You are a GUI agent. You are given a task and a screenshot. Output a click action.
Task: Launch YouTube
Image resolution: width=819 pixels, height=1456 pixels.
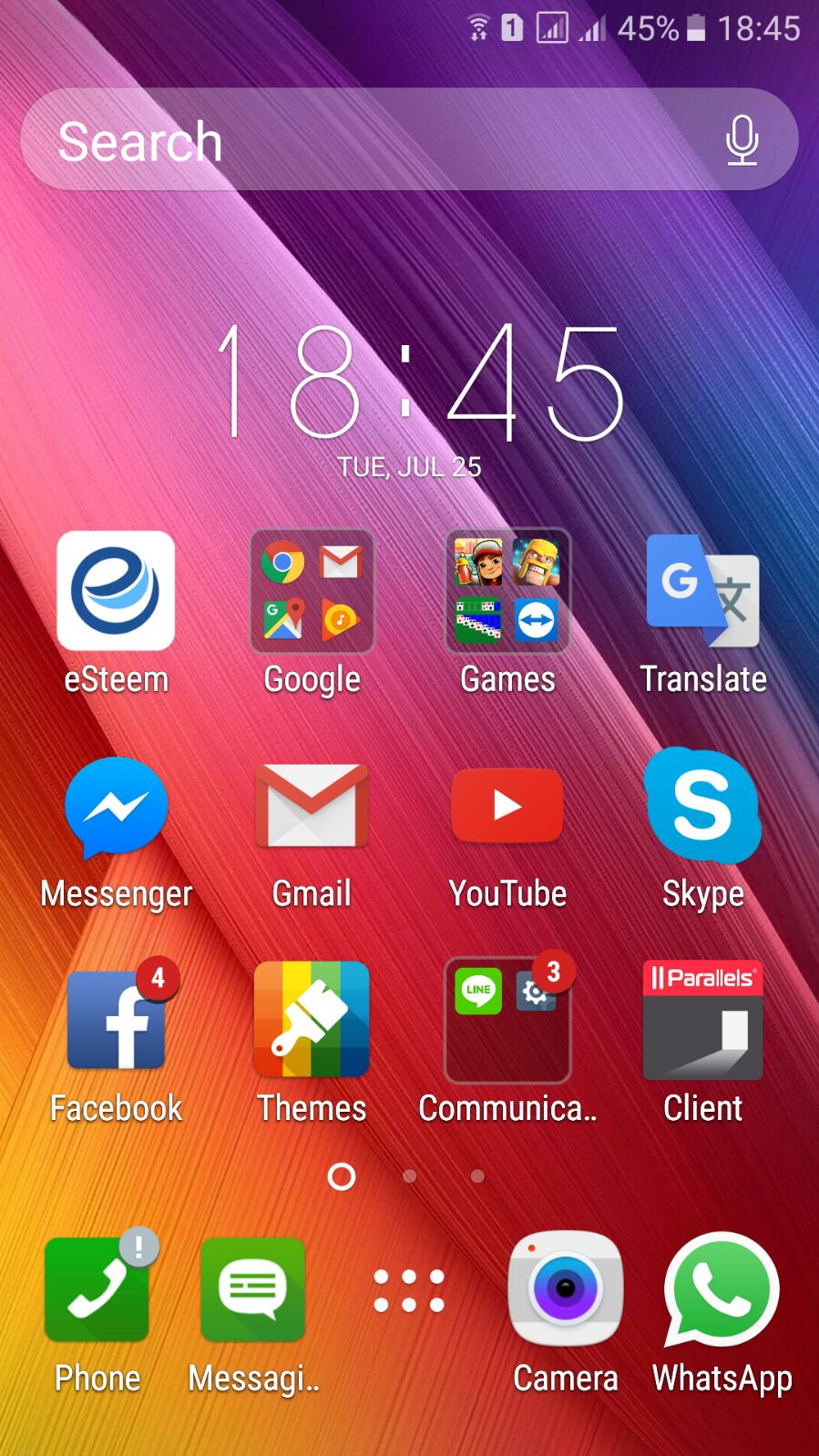[507, 808]
